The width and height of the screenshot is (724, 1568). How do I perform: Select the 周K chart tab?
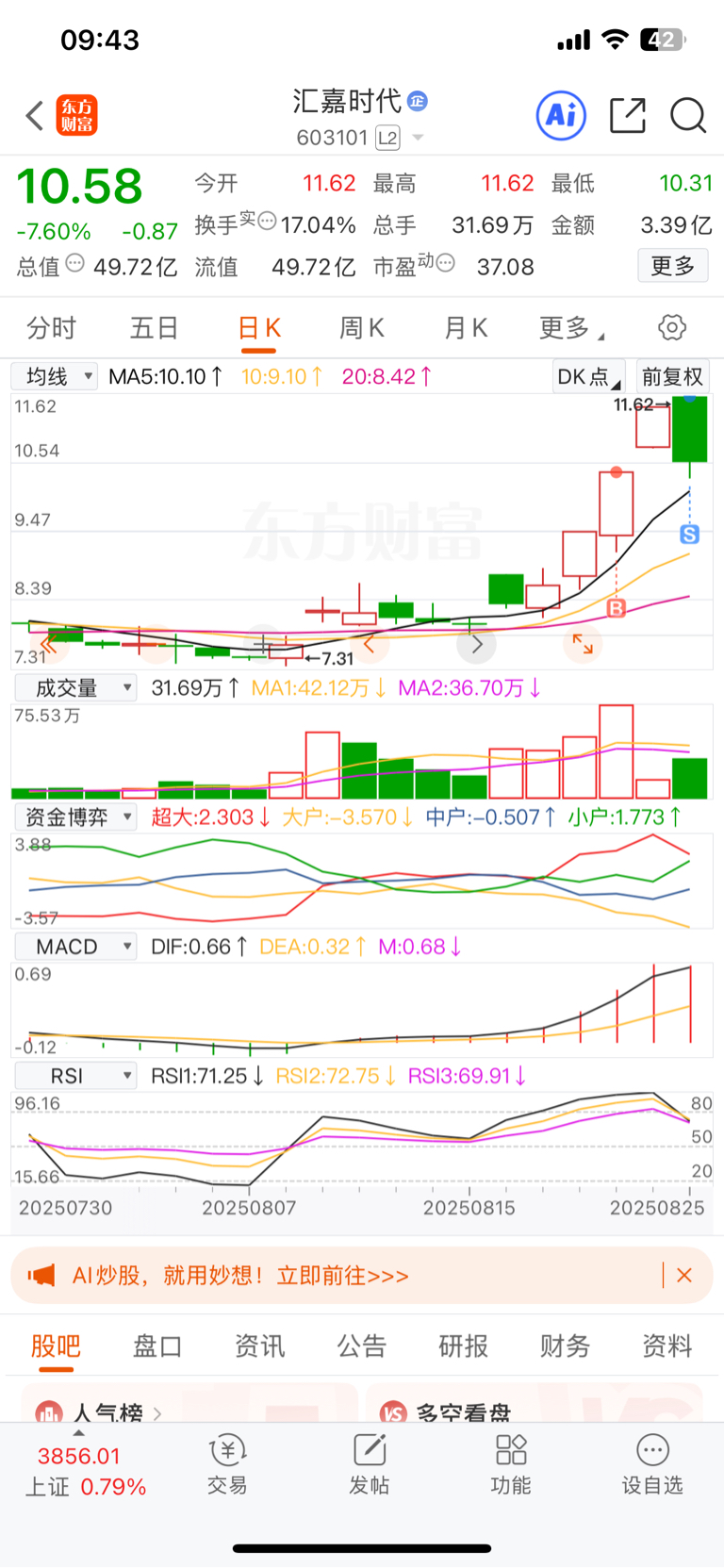tap(362, 328)
